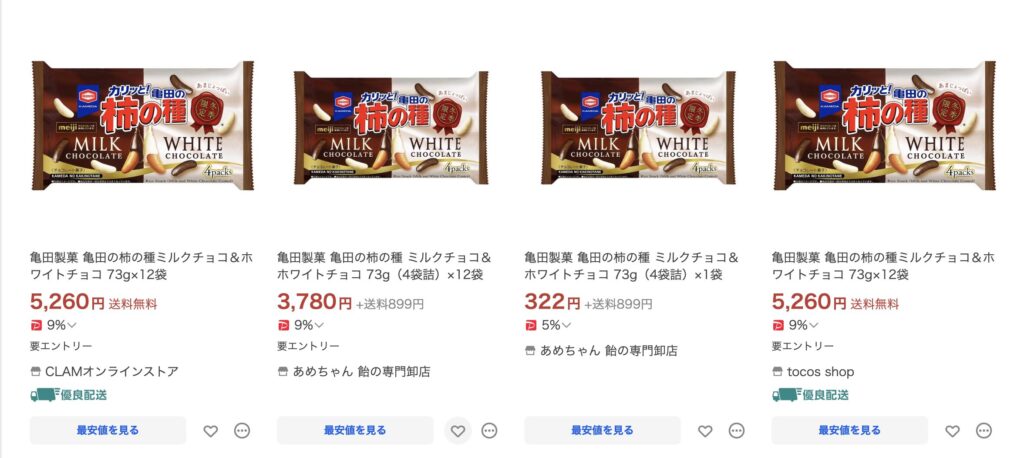Open more options for the 322円 item

coord(737,431)
